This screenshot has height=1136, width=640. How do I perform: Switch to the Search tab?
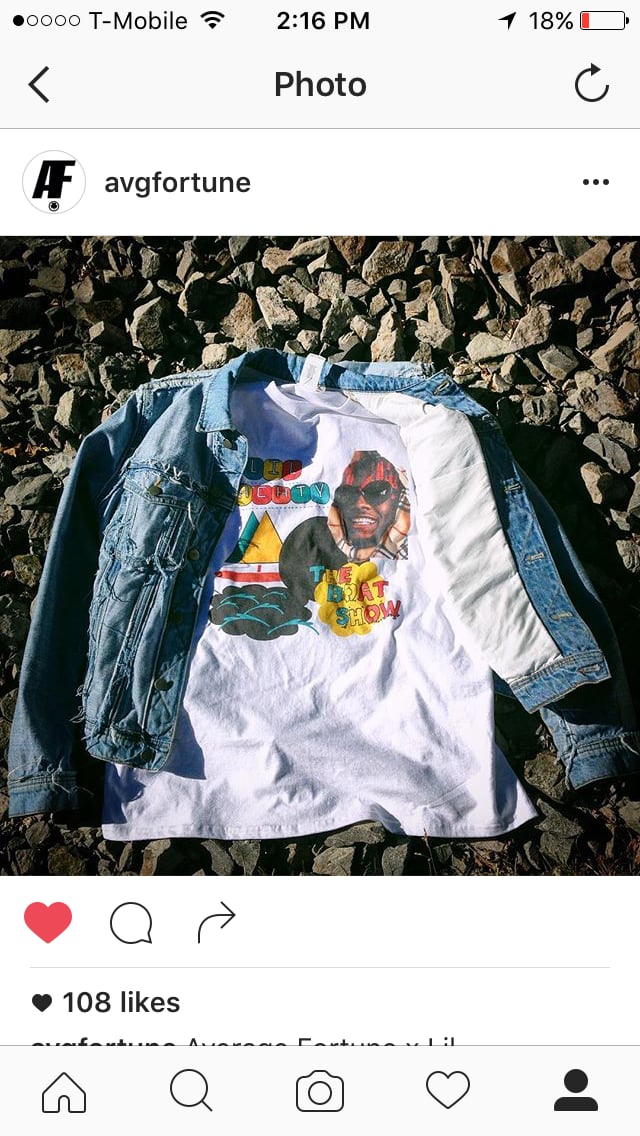[x=191, y=1091]
